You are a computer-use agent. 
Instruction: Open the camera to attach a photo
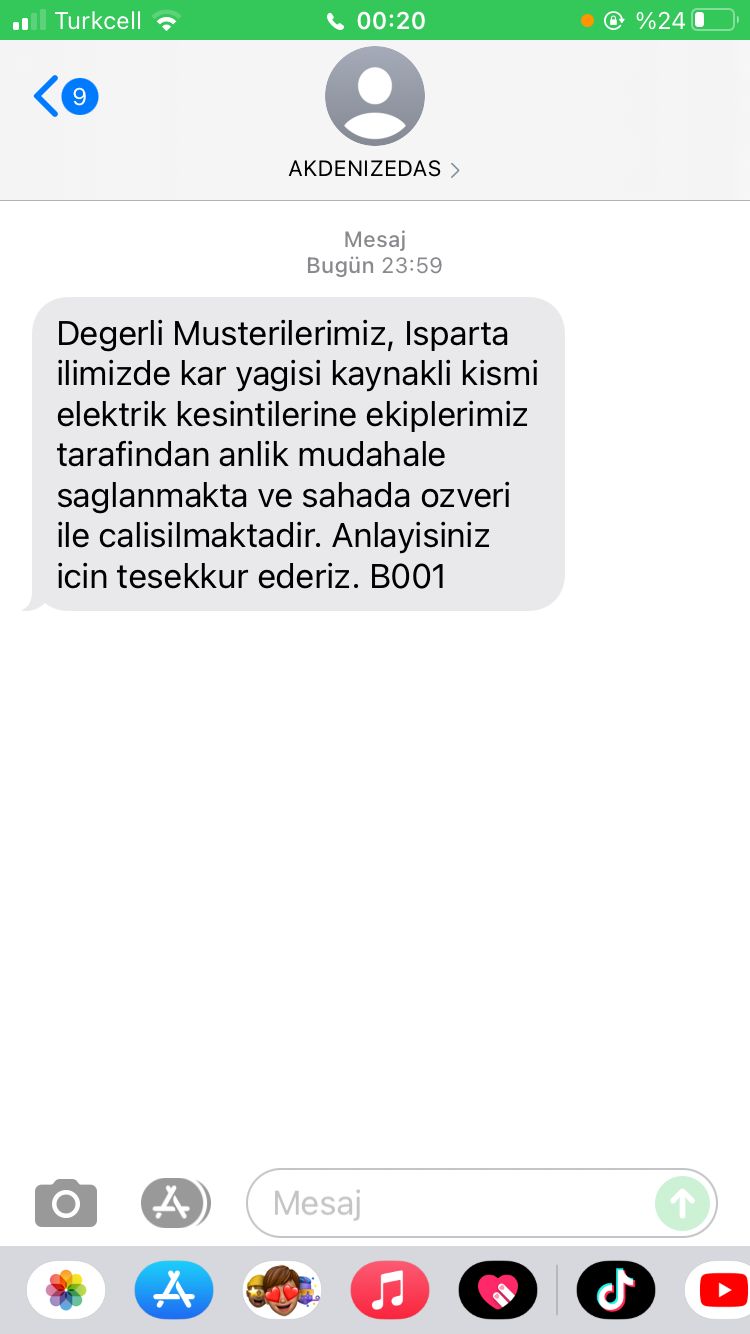point(66,1202)
